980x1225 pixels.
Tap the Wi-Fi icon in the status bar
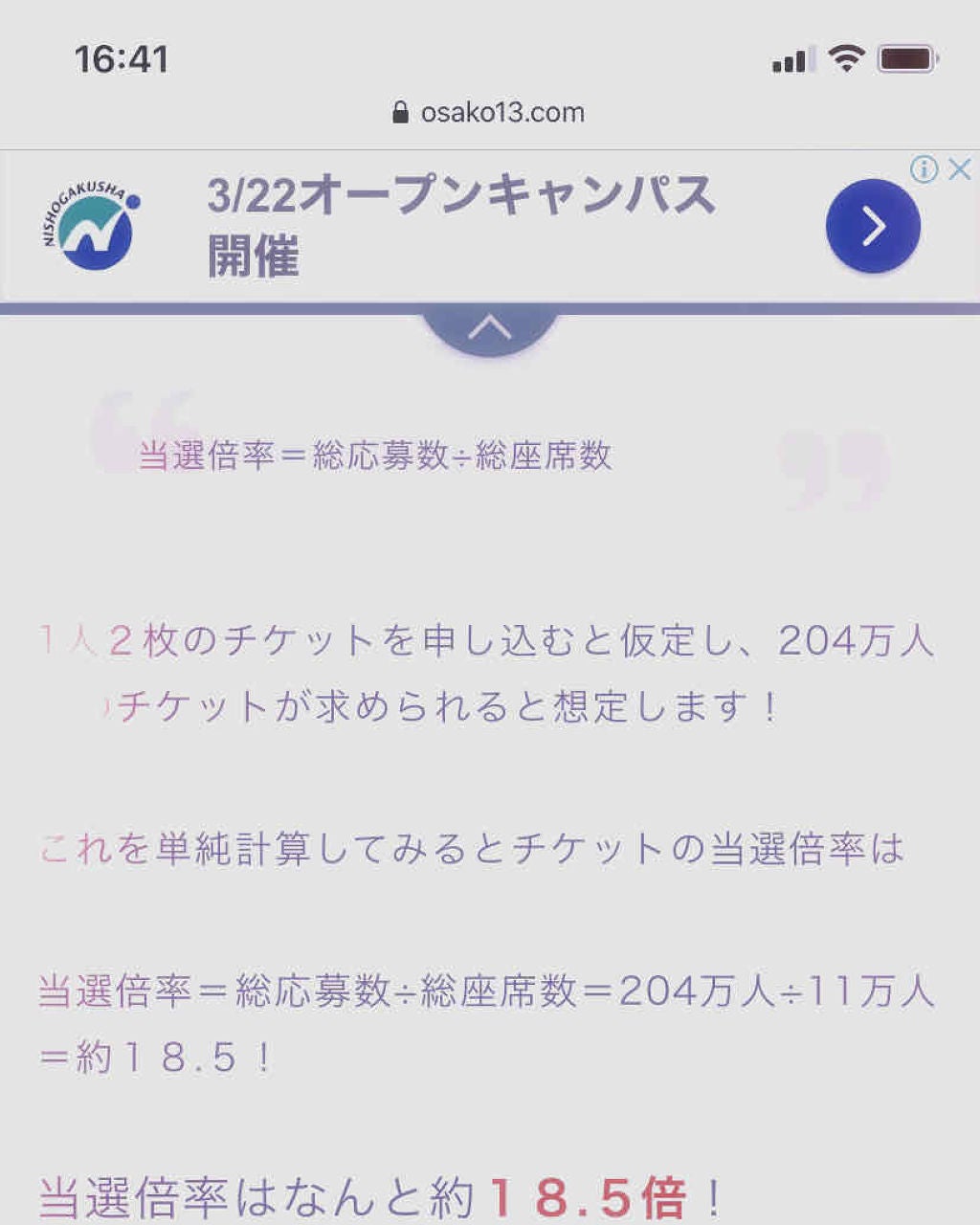point(846,59)
